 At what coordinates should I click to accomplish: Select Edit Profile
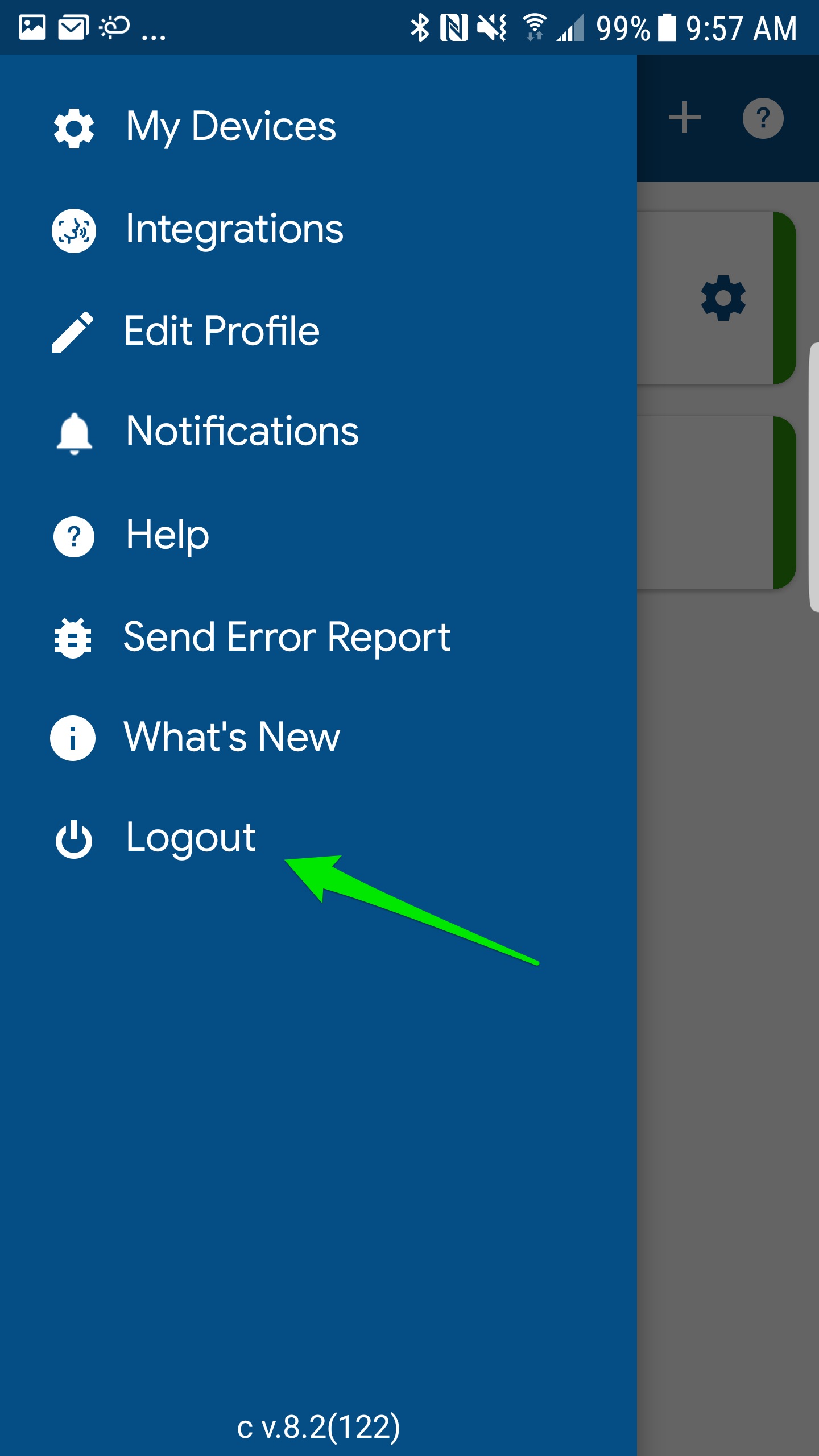coord(221,331)
